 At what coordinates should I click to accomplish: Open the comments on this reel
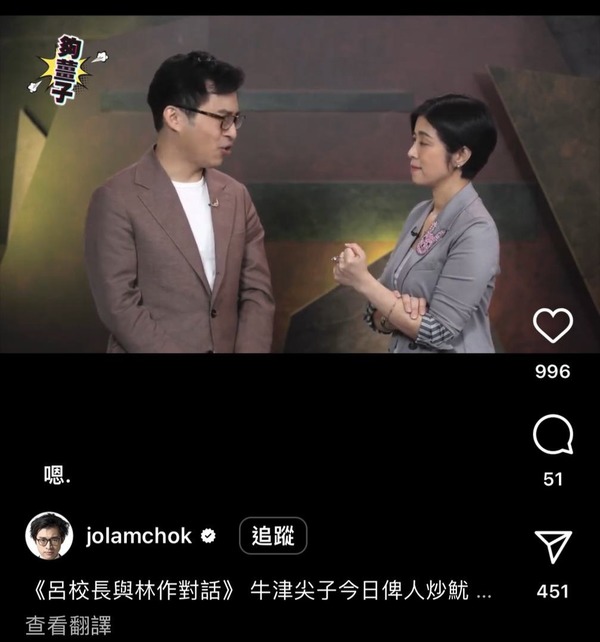553,435
